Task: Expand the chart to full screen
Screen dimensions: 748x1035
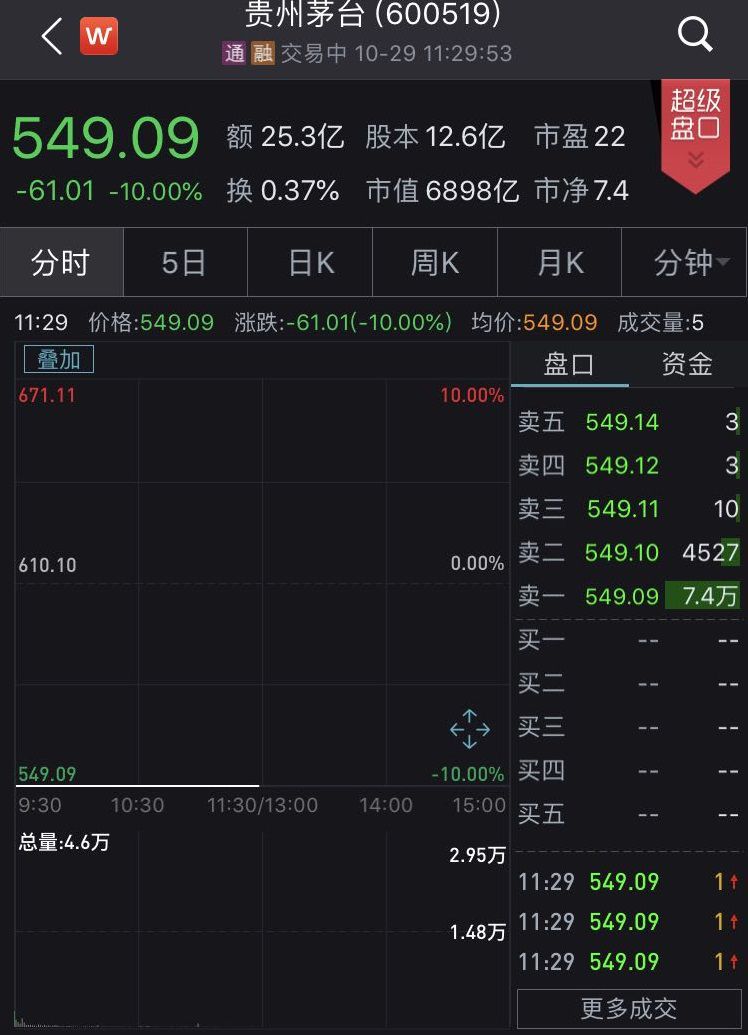Action: (469, 729)
